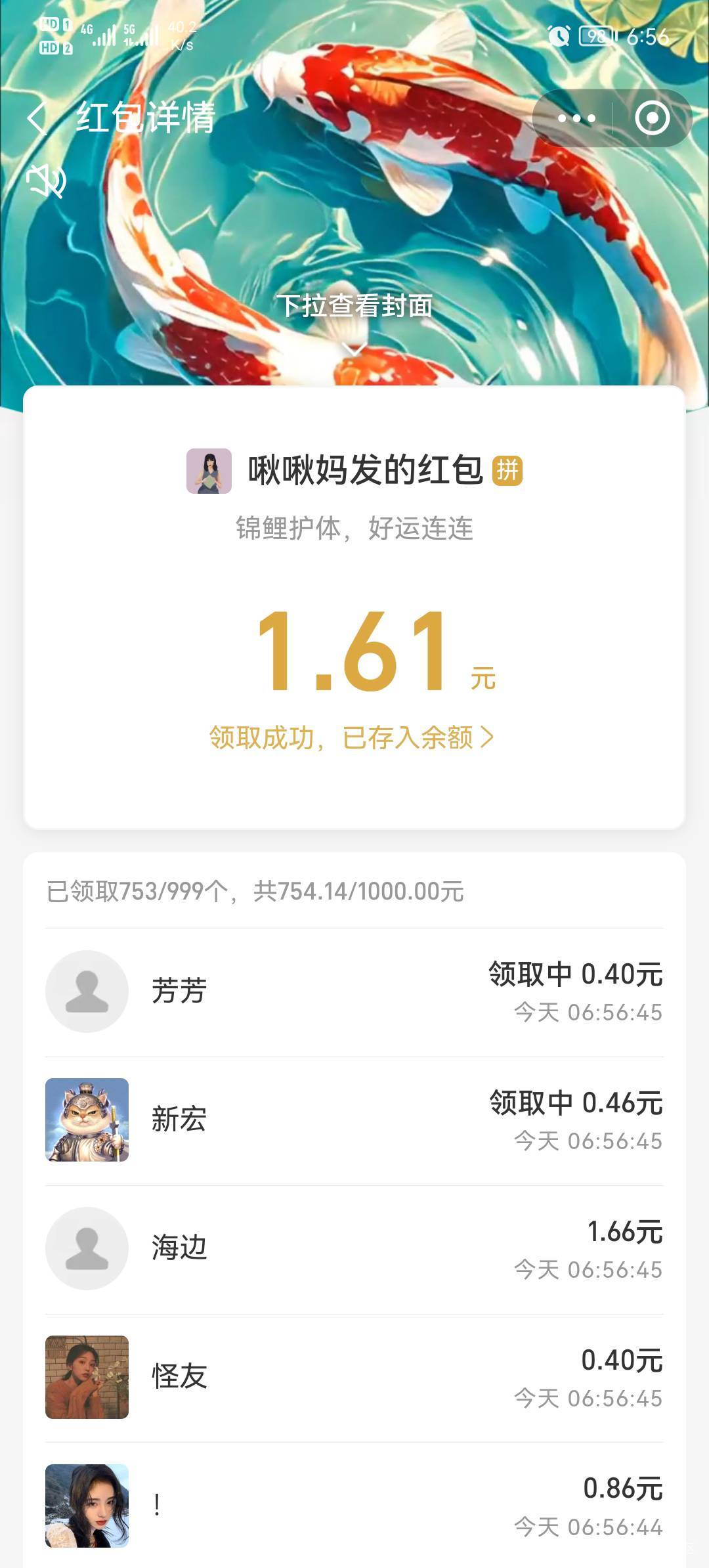The width and height of the screenshot is (709, 1568).
Task: Tap 啾啾妈's avatar
Action: [209, 471]
